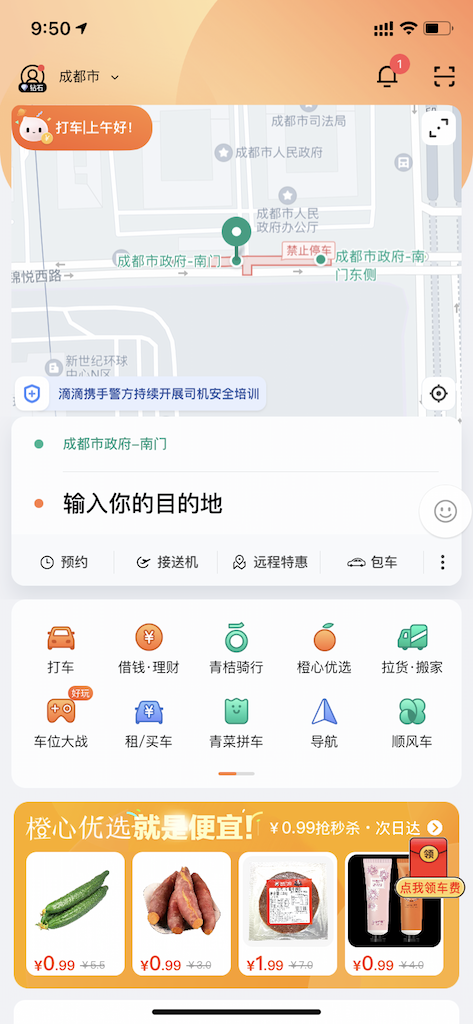Recenter map on current location
Screen dimensions: 473x1024
click(x=438, y=394)
